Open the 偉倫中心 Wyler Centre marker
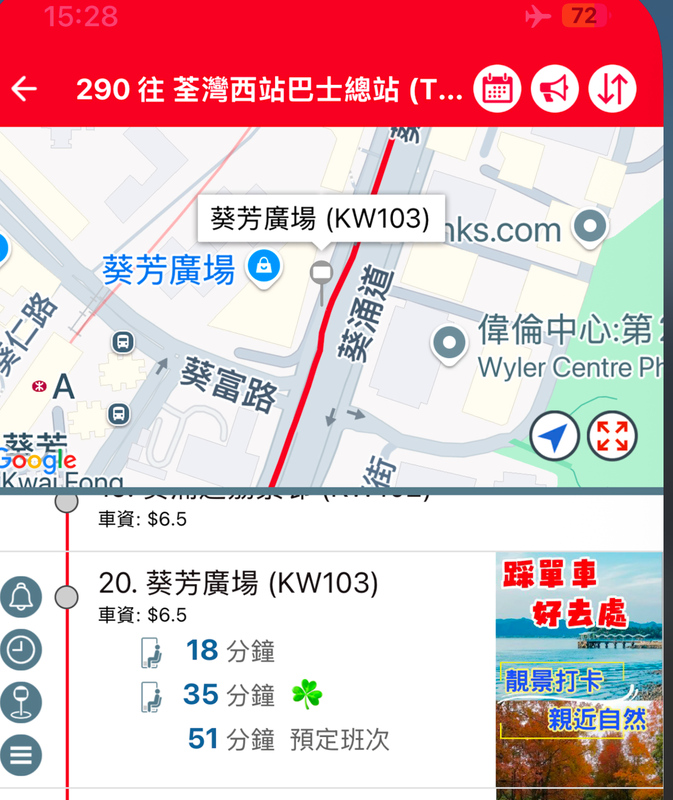Screen dimensions: 673x800 click(x=450, y=344)
